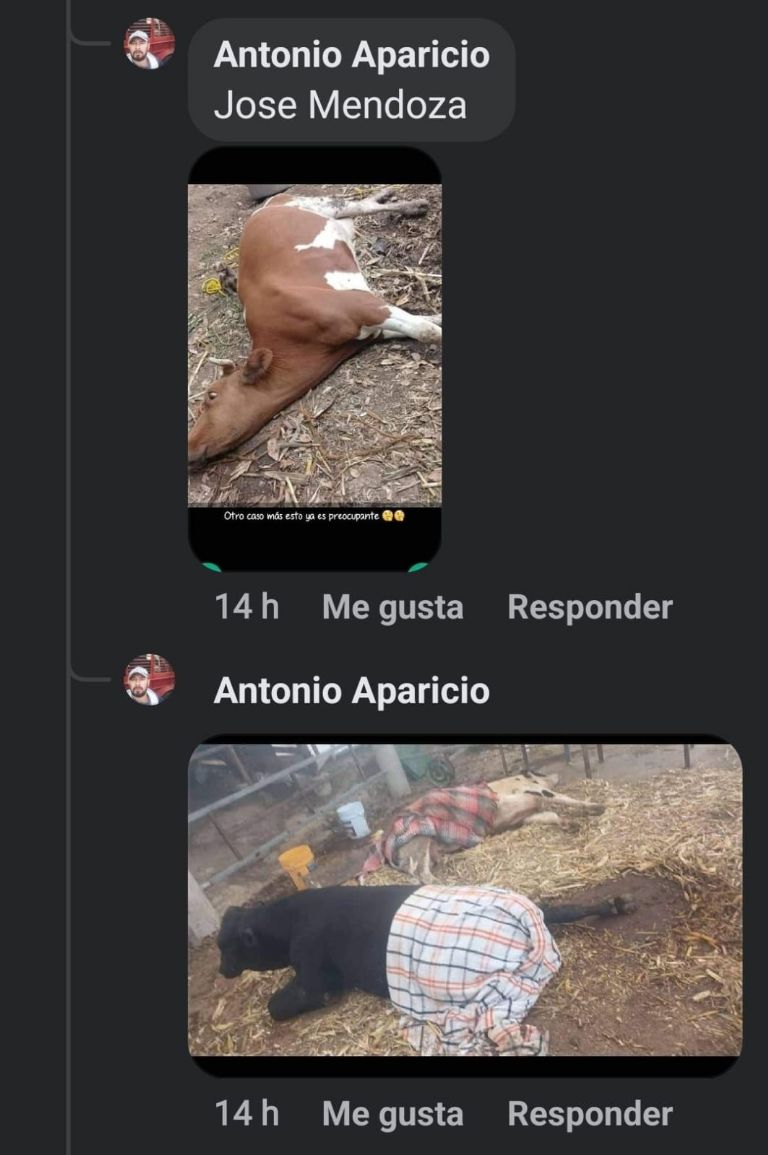Tap the avatar beside the Jose Mendoza comment
The width and height of the screenshot is (768, 1155).
pyautogui.click(x=150, y=44)
